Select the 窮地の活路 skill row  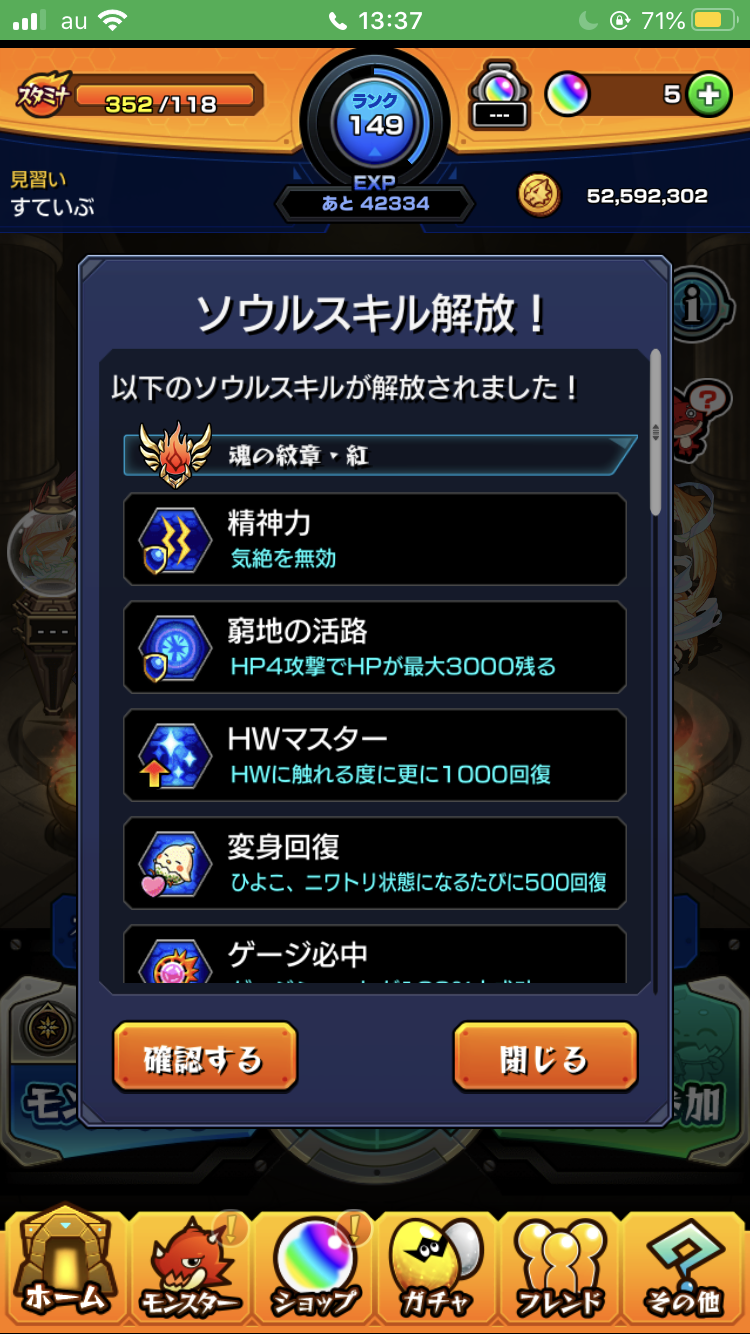point(375,647)
